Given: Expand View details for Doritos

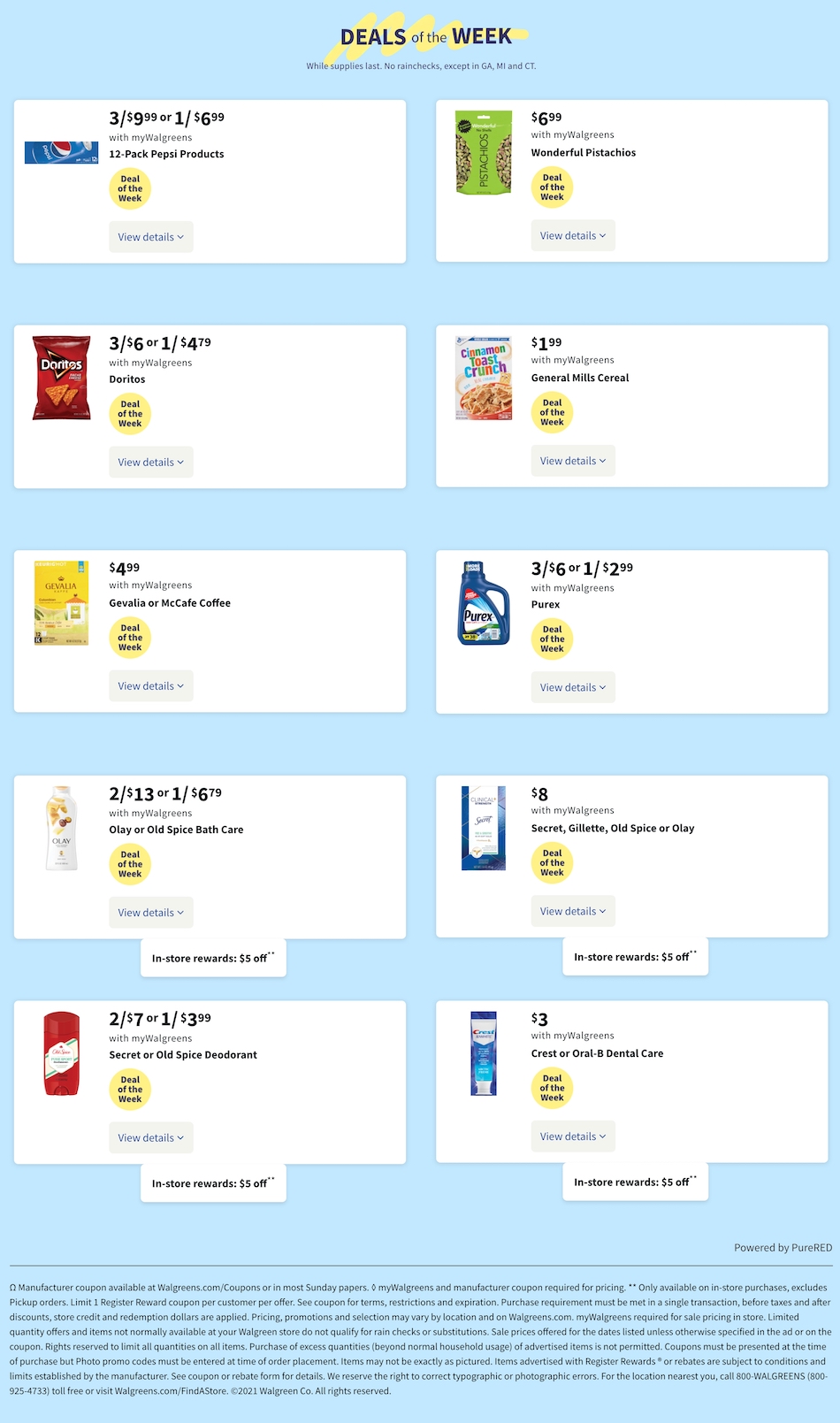Looking at the screenshot, I should click(x=150, y=463).
